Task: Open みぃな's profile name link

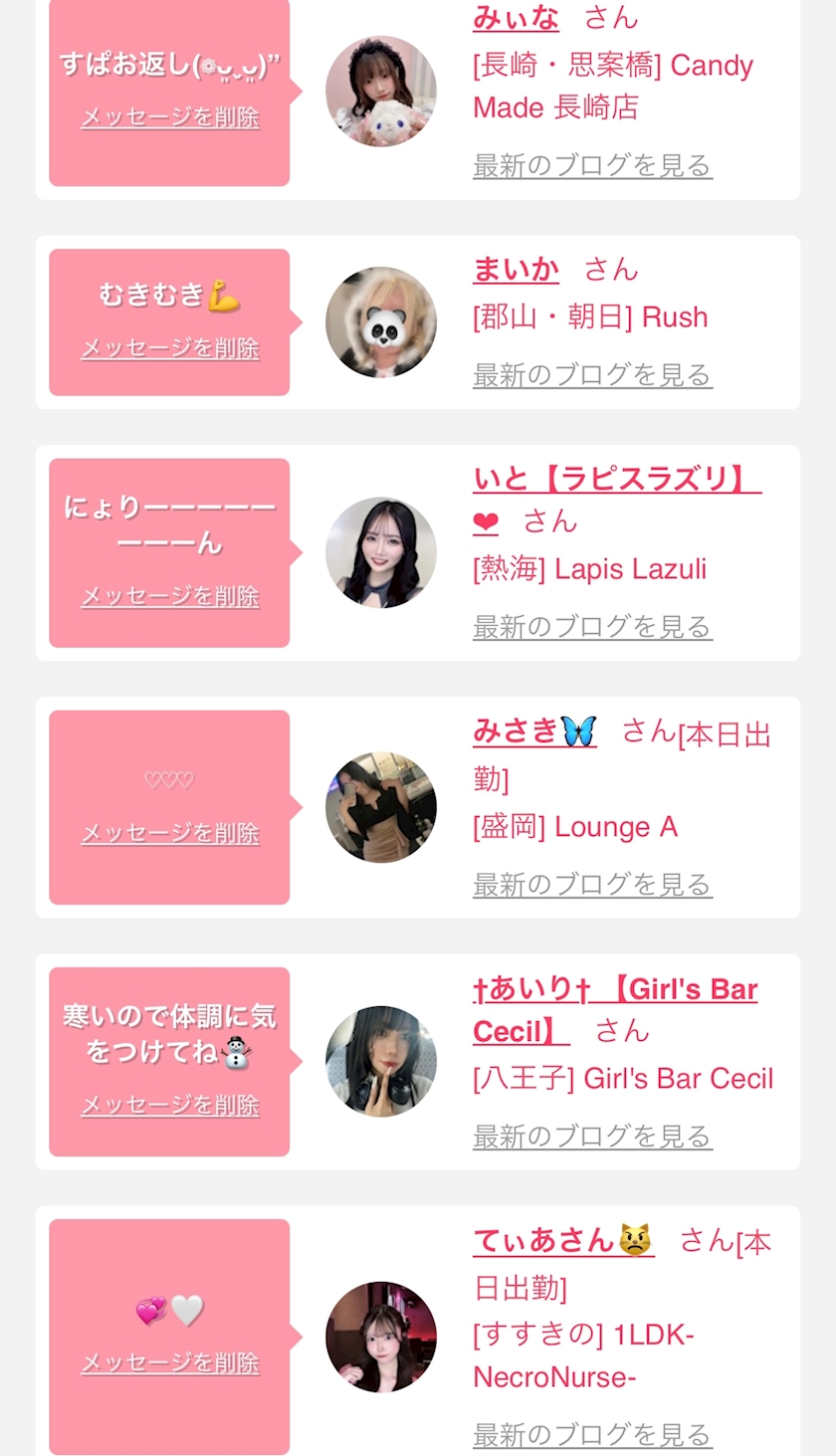Action: (x=516, y=17)
